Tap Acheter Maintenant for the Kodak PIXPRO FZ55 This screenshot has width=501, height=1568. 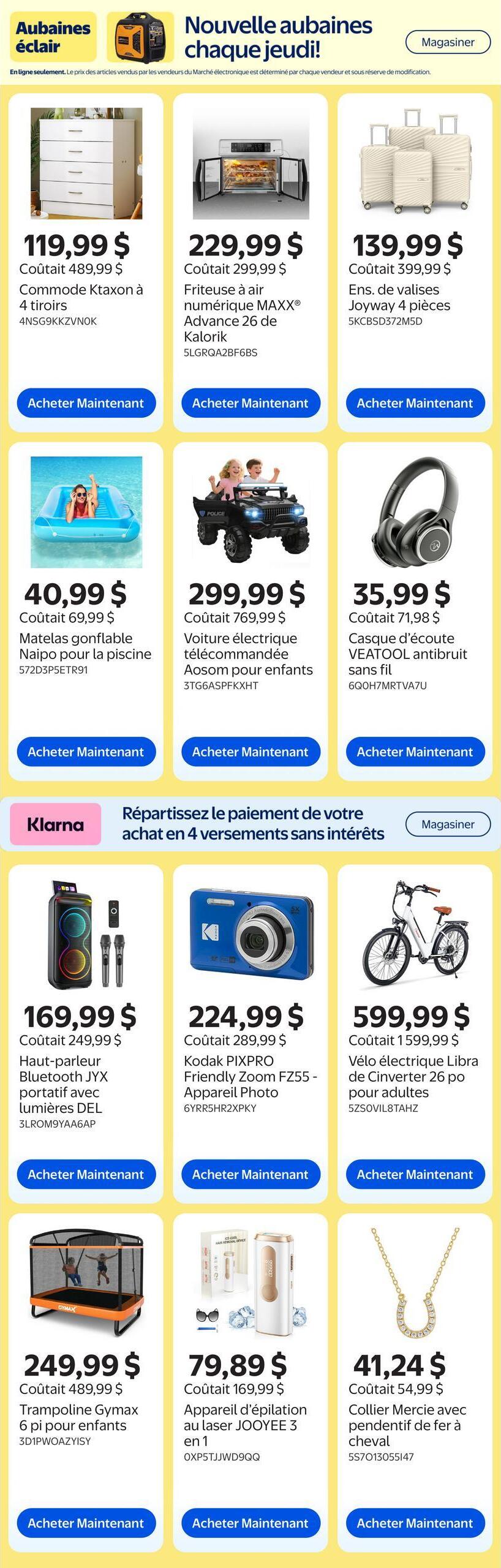click(x=250, y=1174)
